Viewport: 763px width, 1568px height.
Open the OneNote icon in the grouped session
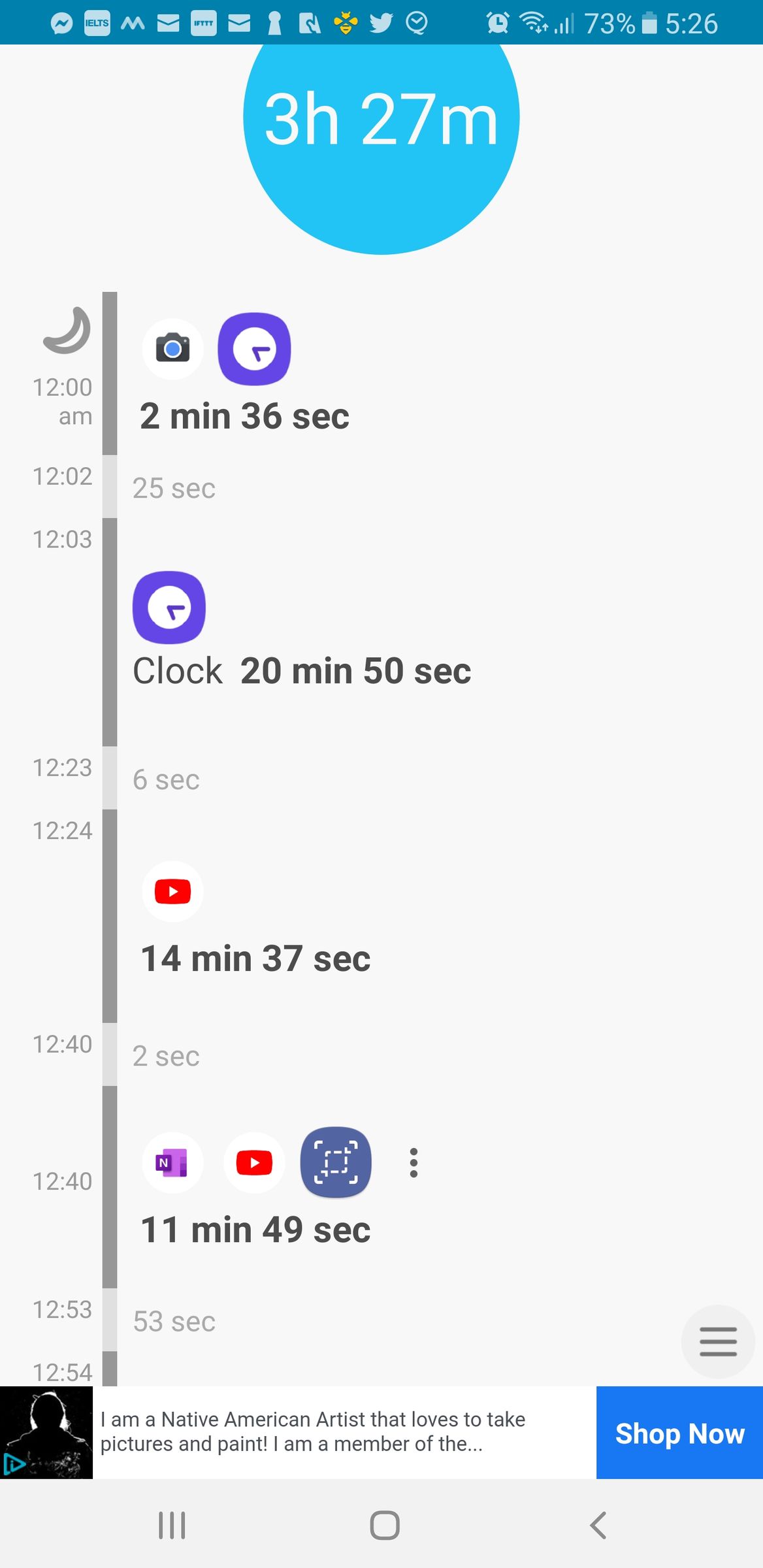(x=172, y=1162)
